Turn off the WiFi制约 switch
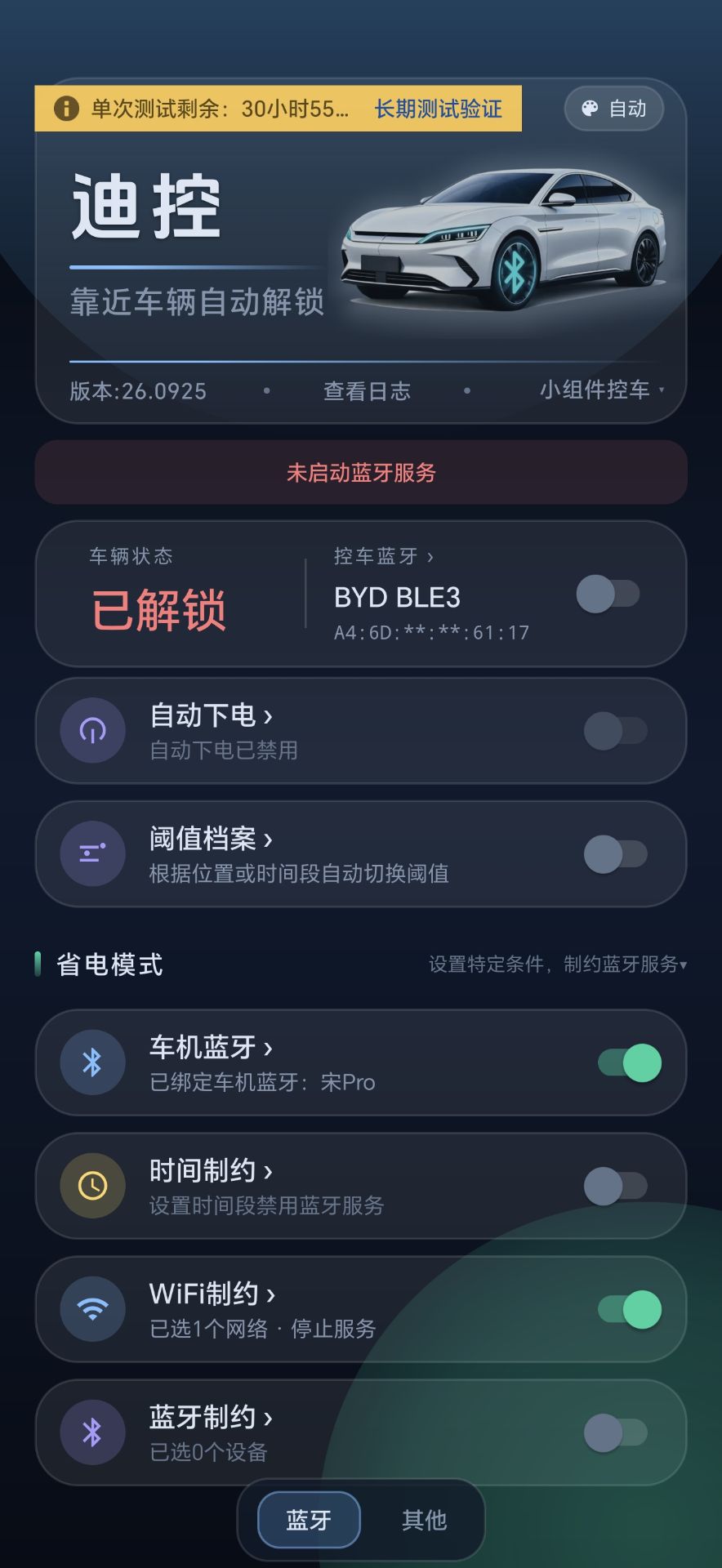The height and width of the screenshot is (1568, 722). (630, 1310)
